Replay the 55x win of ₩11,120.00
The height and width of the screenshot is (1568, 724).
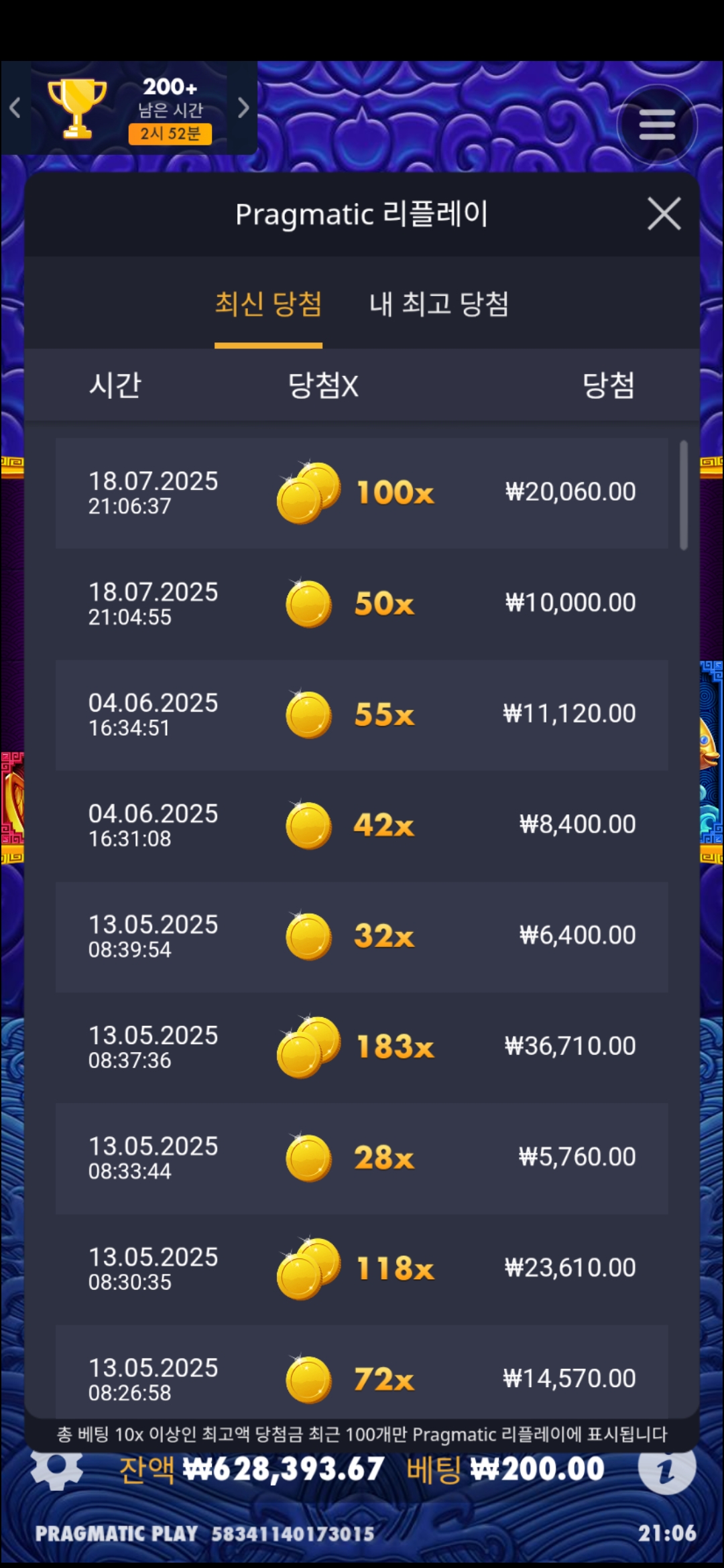(x=362, y=714)
